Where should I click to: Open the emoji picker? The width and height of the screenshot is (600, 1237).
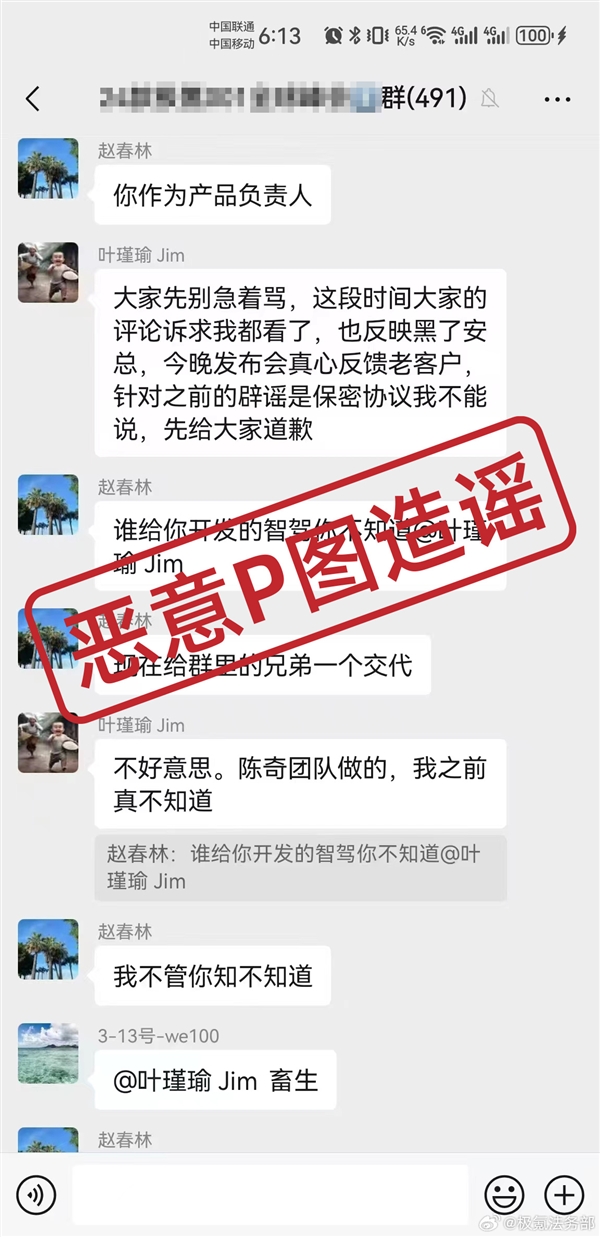tap(504, 1194)
